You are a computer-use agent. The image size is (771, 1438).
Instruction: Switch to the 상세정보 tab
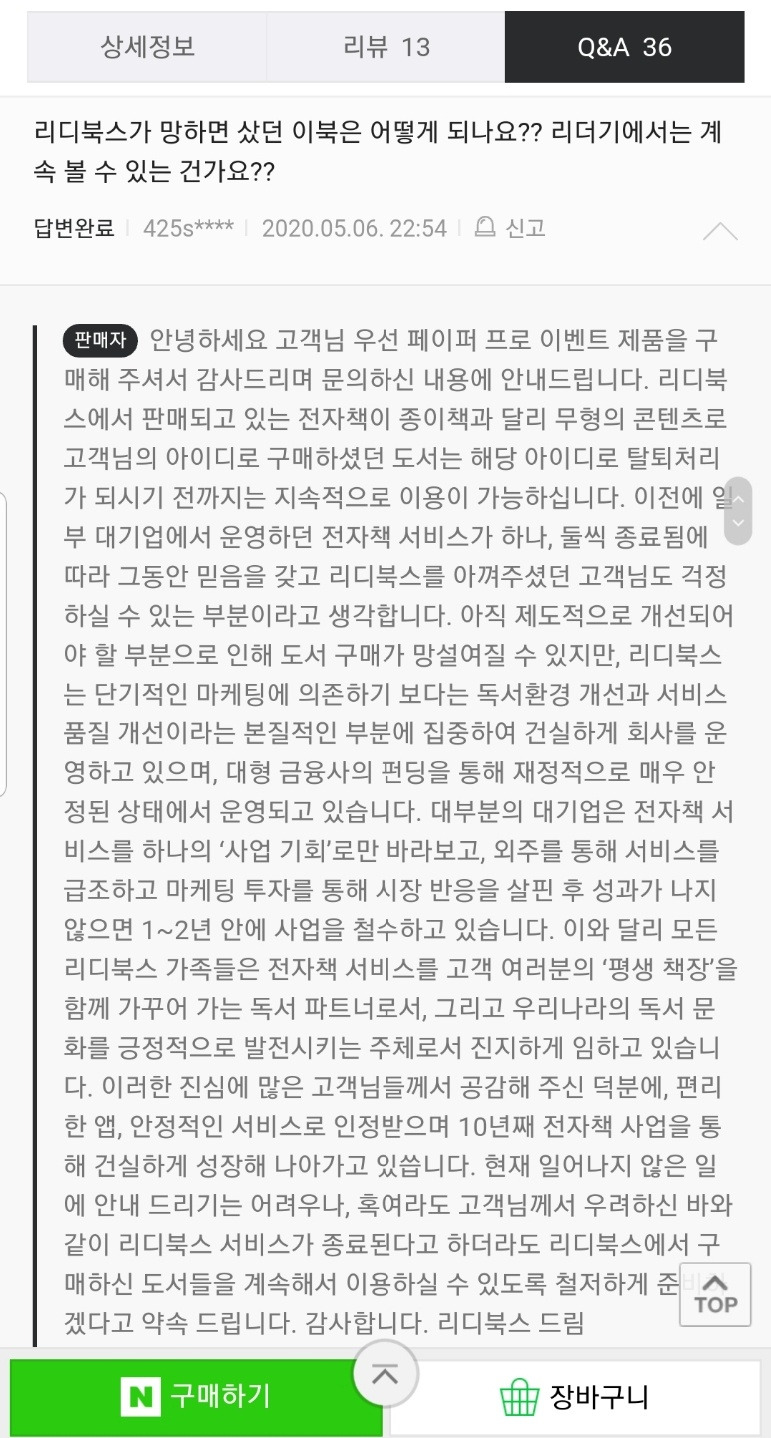(147, 47)
